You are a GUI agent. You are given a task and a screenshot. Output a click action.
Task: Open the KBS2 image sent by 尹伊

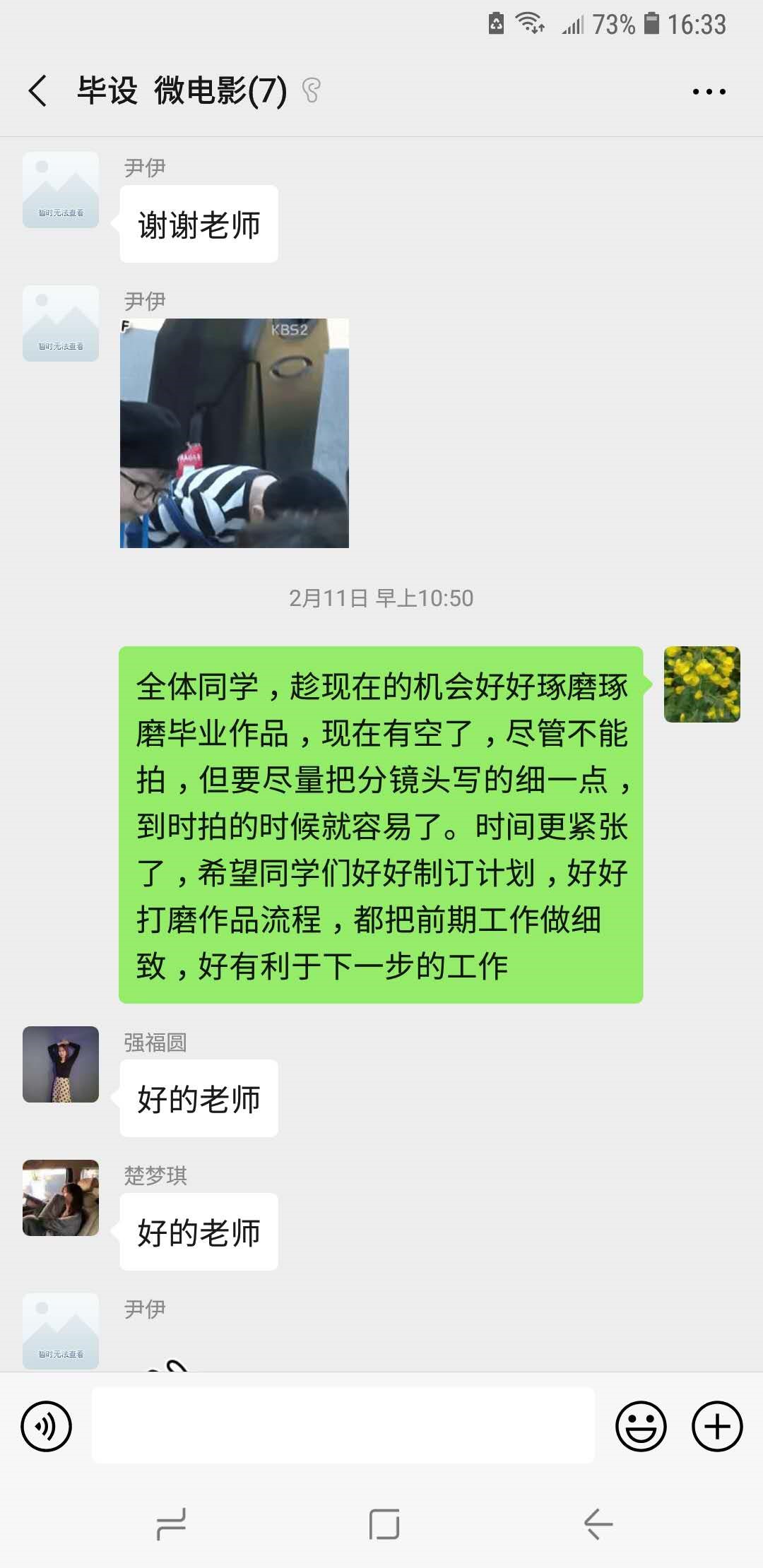(234, 433)
